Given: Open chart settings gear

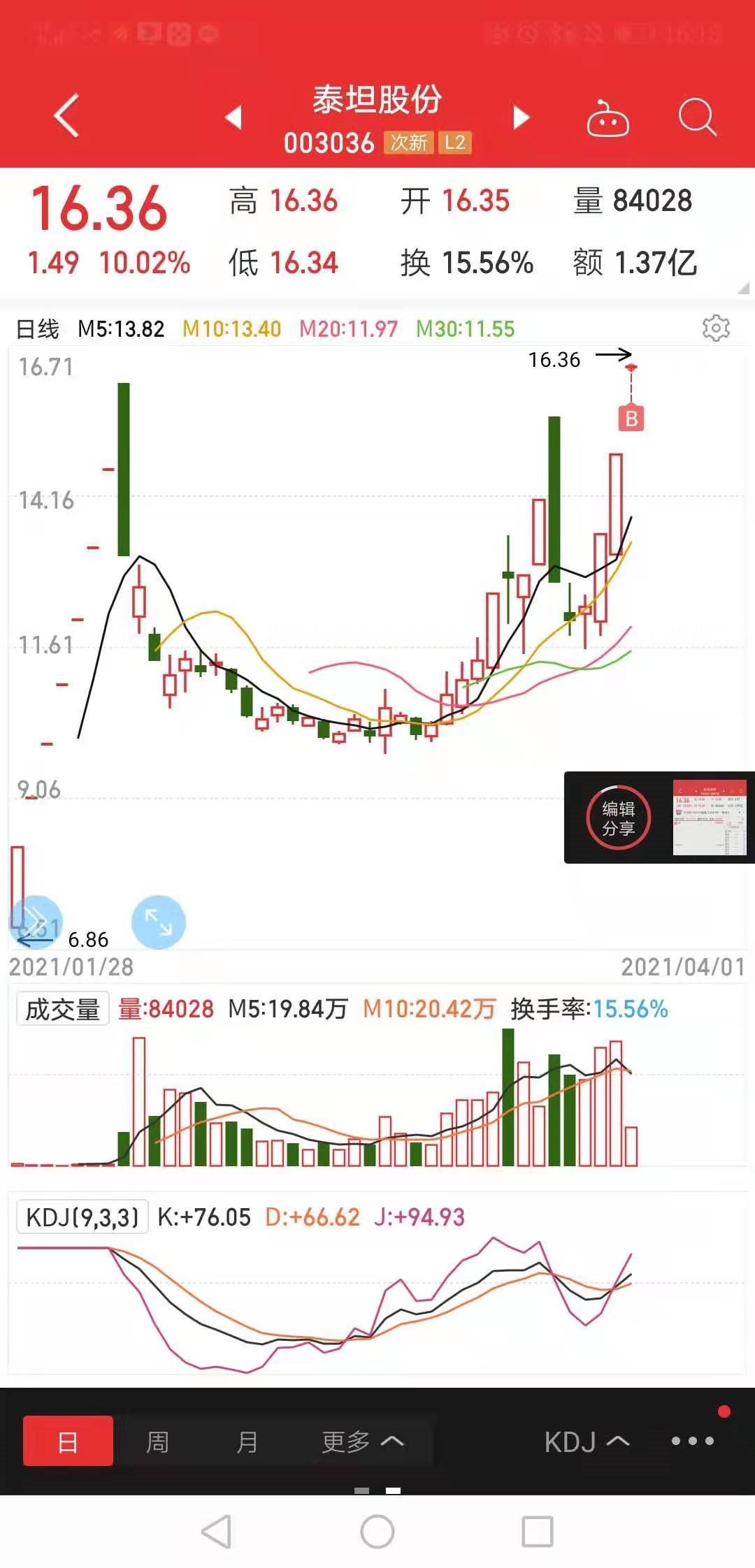Looking at the screenshot, I should (x=716, y=328).
